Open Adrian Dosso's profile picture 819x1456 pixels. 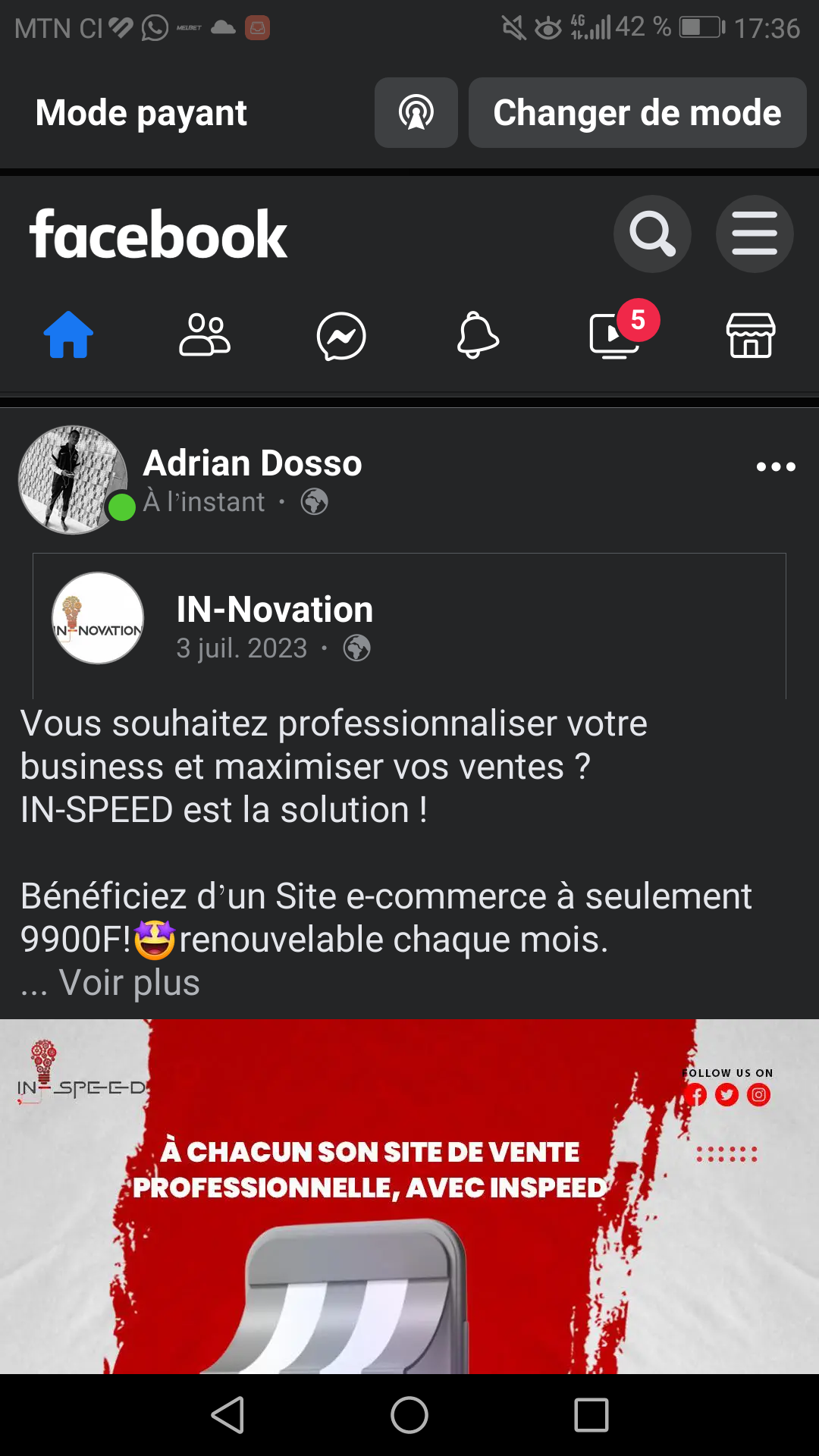pyautogui.click(x=73, y=479)
